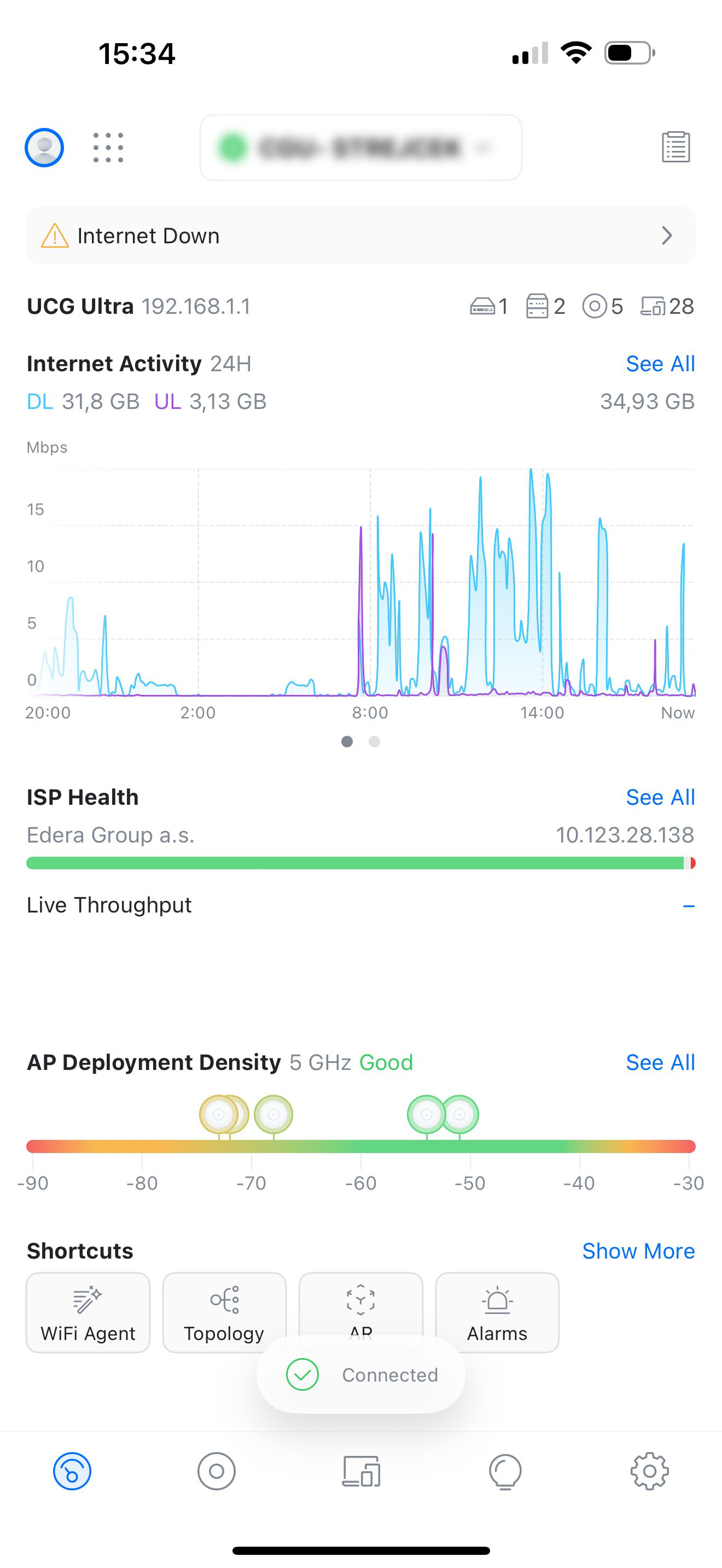See all Internet Activity
The width and height of the screenshot is (722, 1568).
[660, 364]
